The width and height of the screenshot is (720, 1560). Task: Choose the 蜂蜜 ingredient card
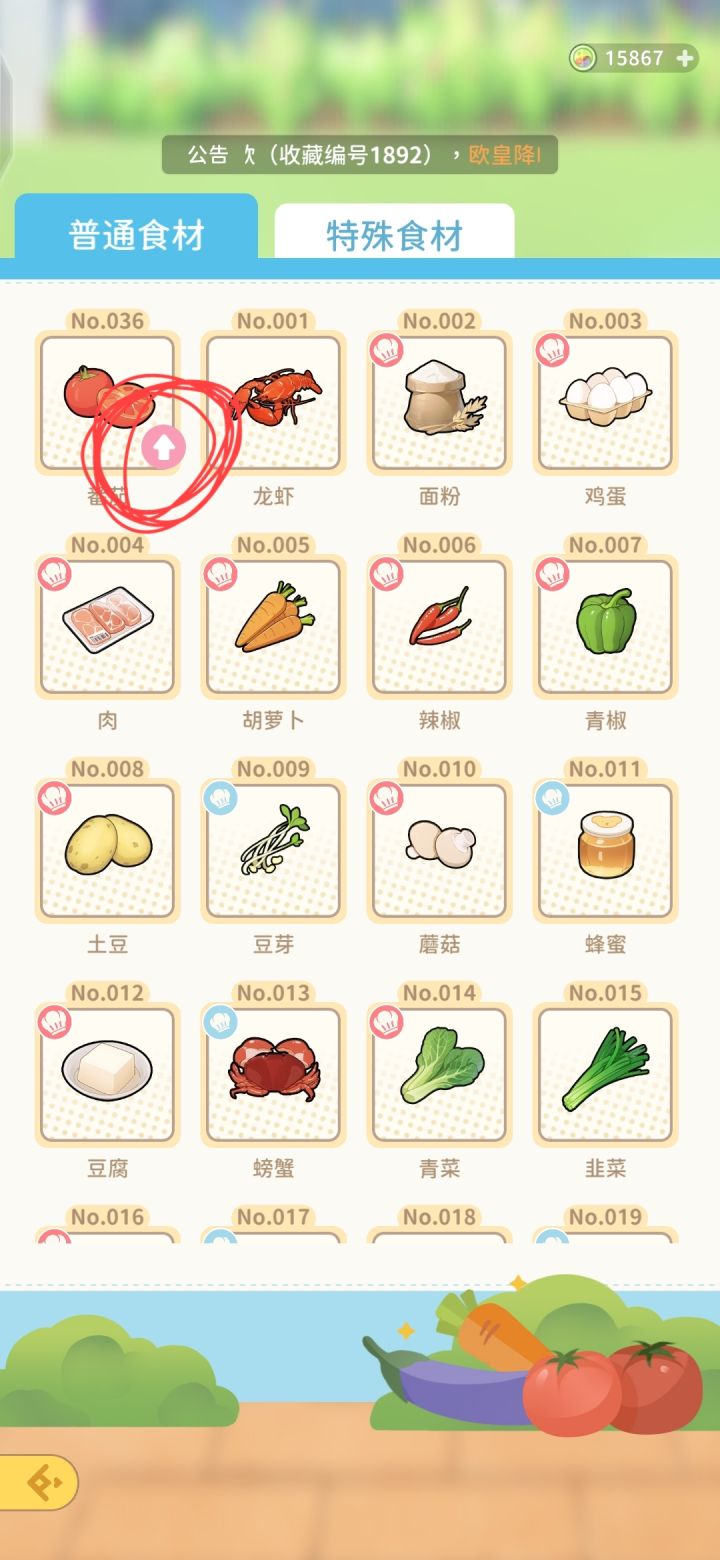coord(605,851)
